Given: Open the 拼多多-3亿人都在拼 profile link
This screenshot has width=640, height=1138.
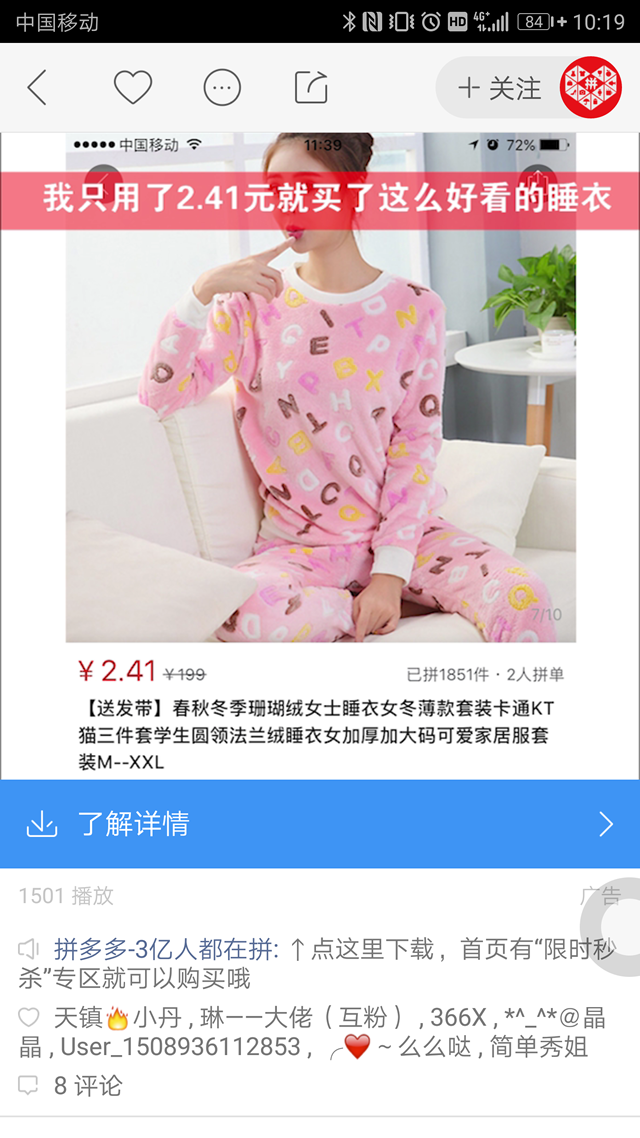Looking at the screenshot, I should pyautogui.click(x=168, y=949).
